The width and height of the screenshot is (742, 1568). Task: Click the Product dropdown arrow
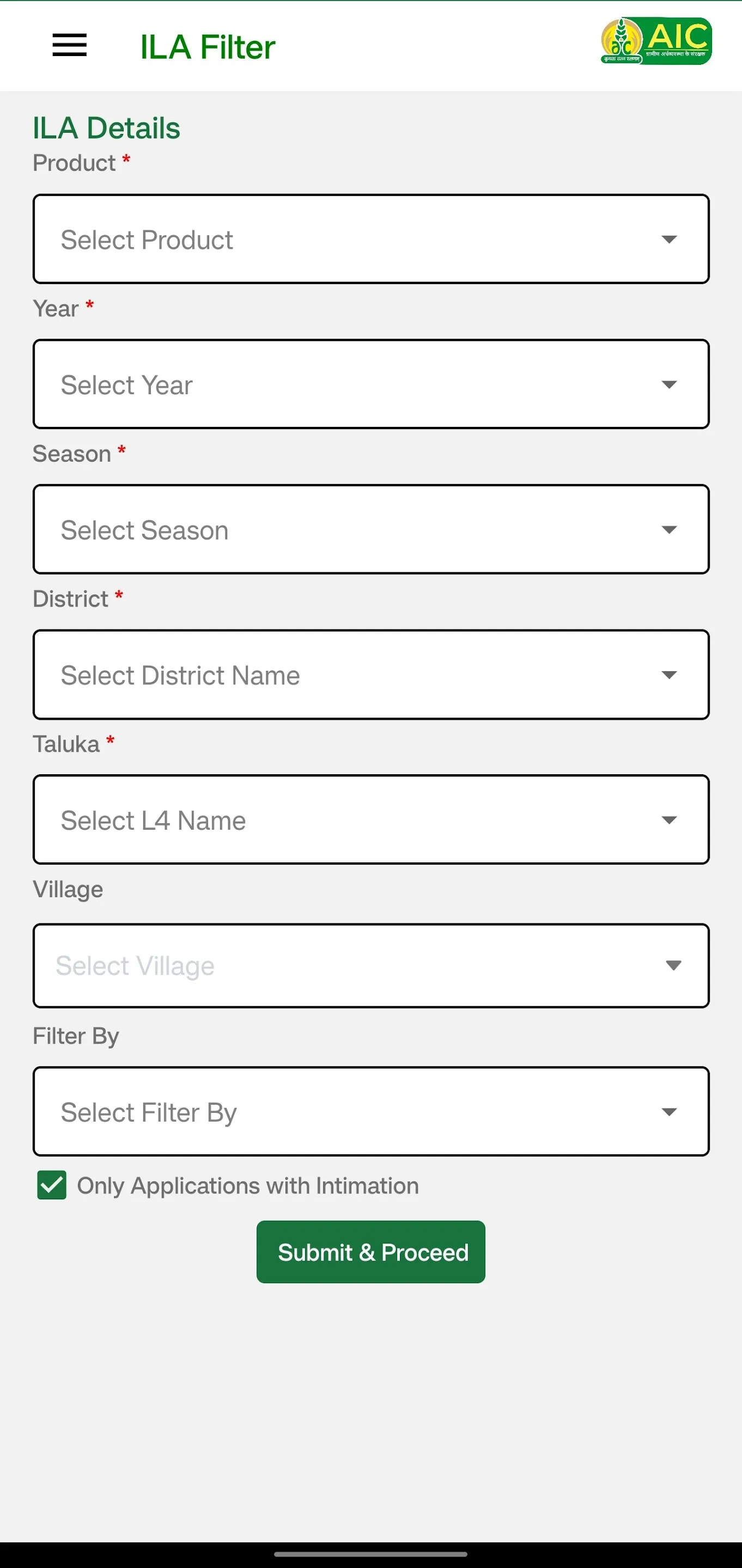coord(669,239)
